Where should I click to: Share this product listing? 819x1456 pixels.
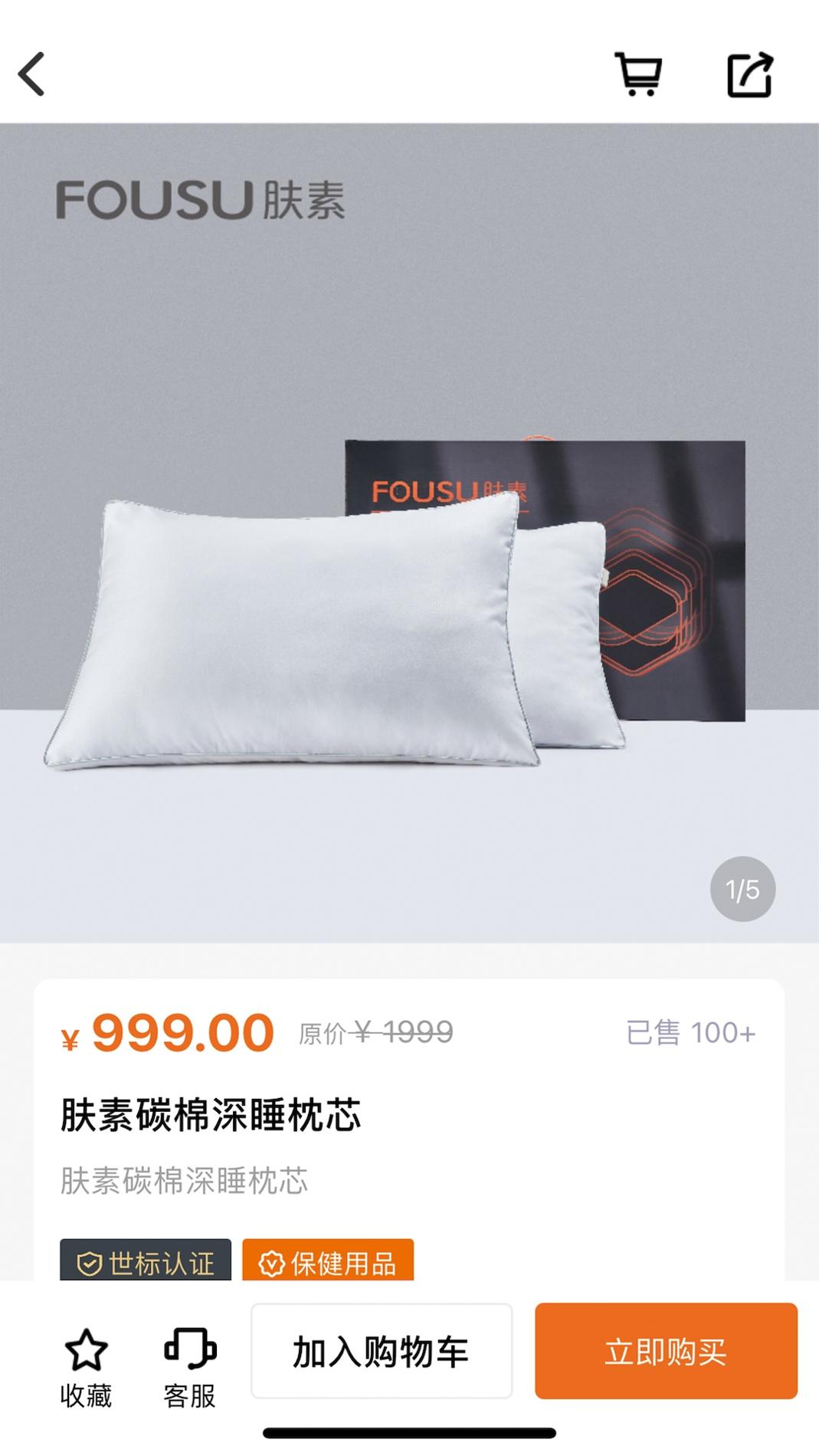pos(749,75)
